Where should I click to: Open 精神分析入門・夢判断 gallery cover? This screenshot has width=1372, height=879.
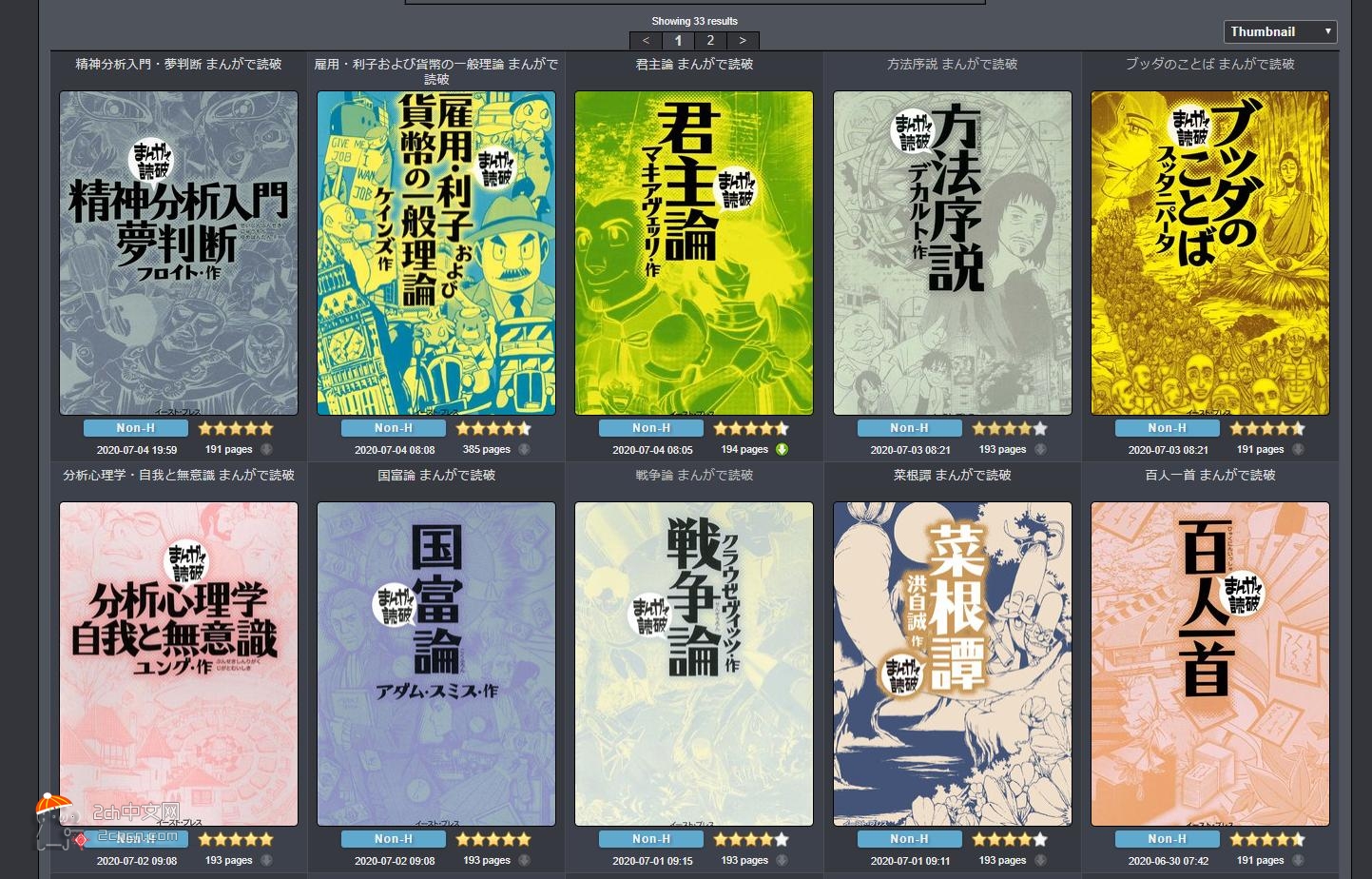[x=179, y=253]
